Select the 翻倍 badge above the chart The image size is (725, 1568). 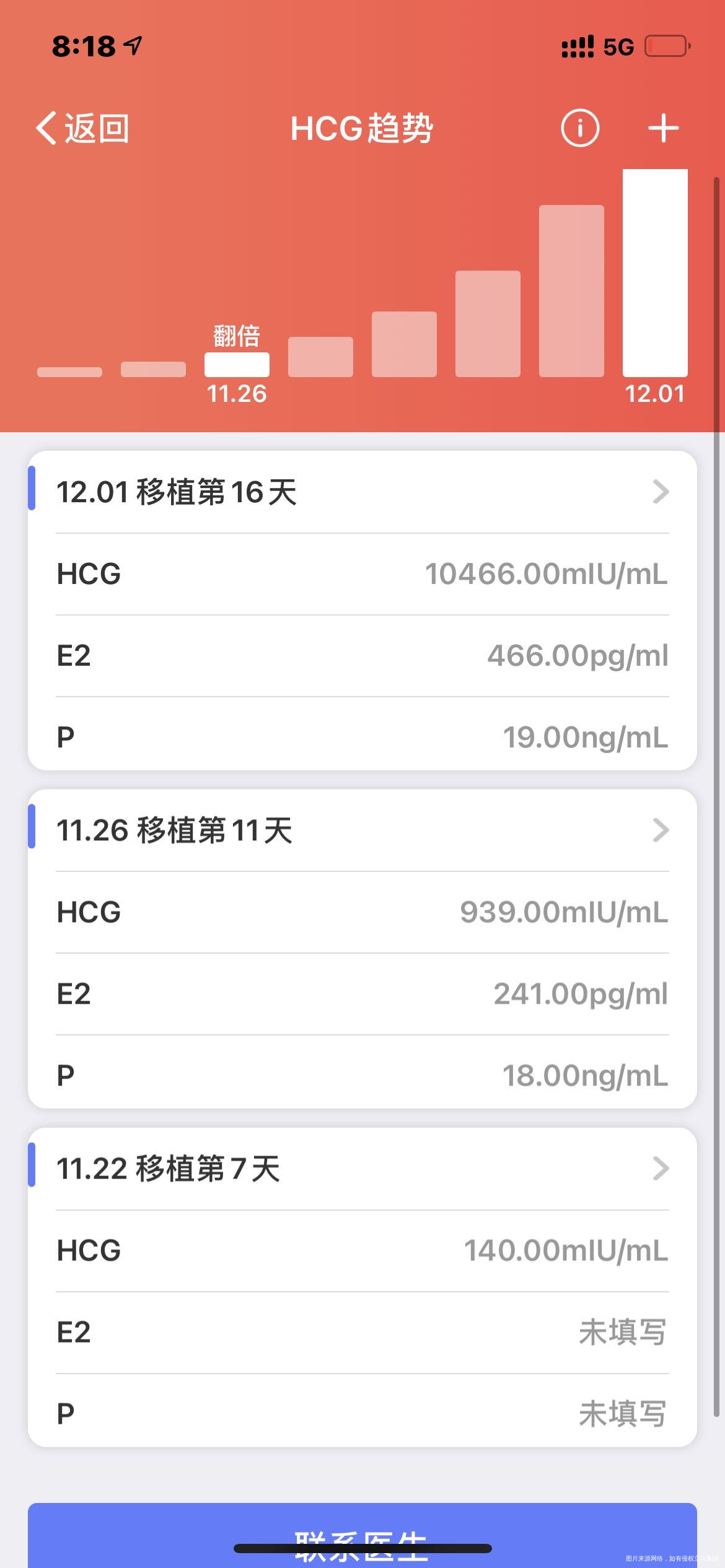click(236, 338)
